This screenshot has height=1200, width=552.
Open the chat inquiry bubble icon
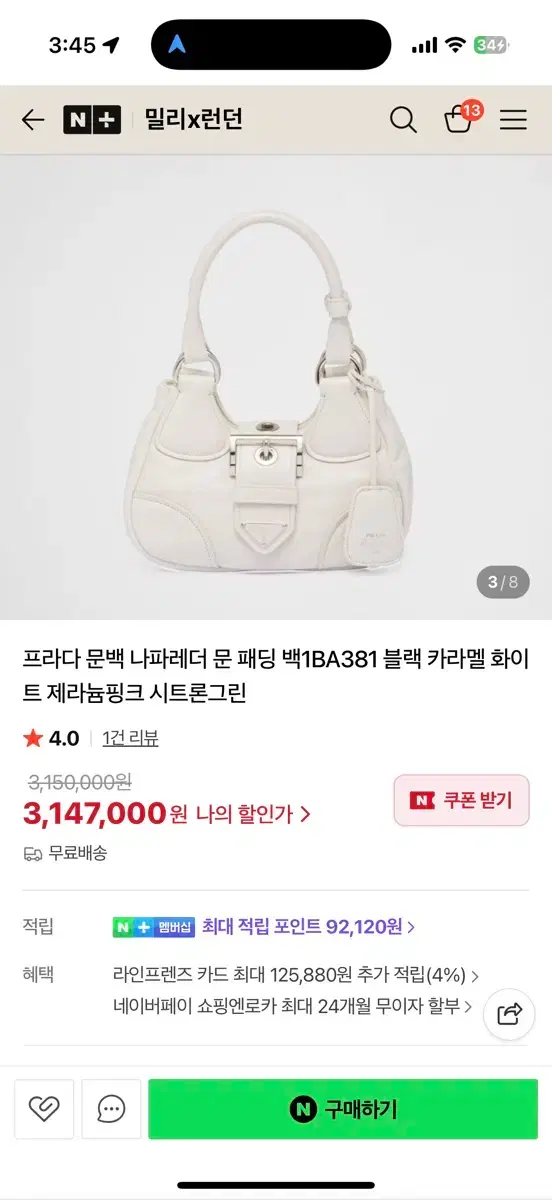pyautogui.click(x=111, y=1108)
